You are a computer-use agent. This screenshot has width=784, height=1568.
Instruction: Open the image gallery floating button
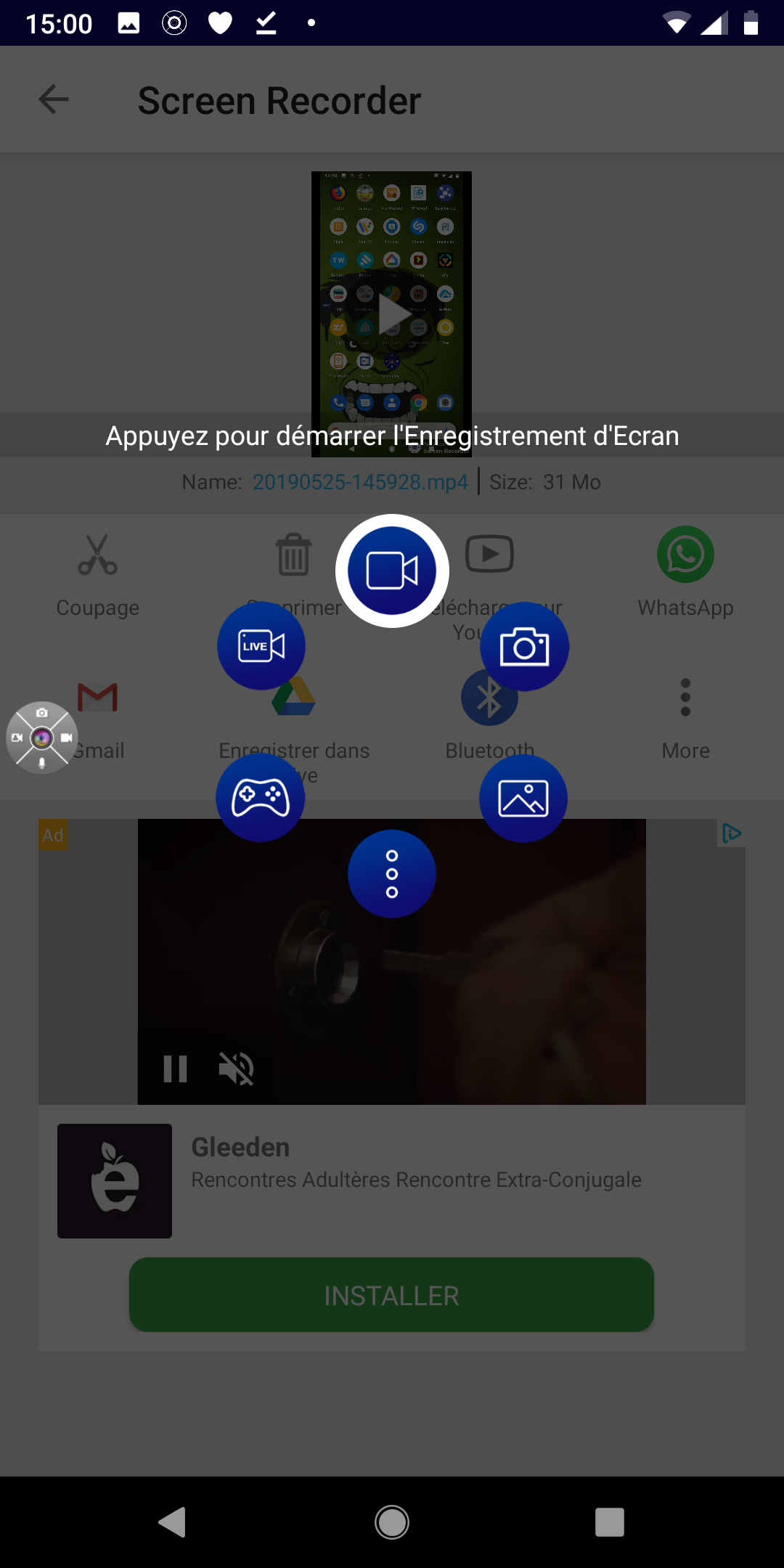pyautogui.click(x=523, y=799)
